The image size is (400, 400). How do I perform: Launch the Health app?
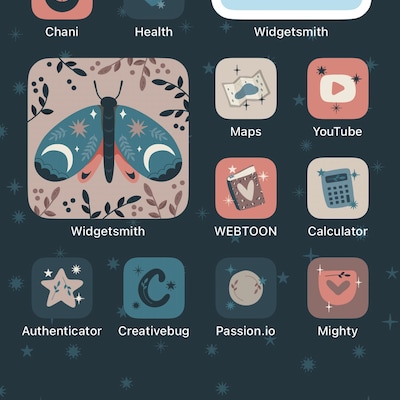154,10
